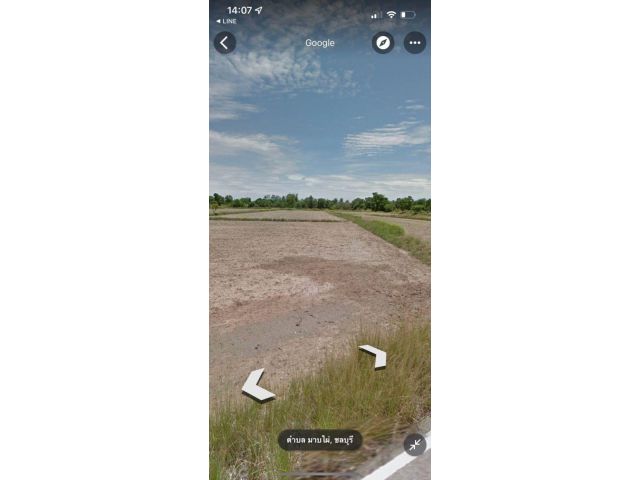Return to the LINE app
This screenshot has height=480, width=640.
pyautogui.click(x=227, y=21)
